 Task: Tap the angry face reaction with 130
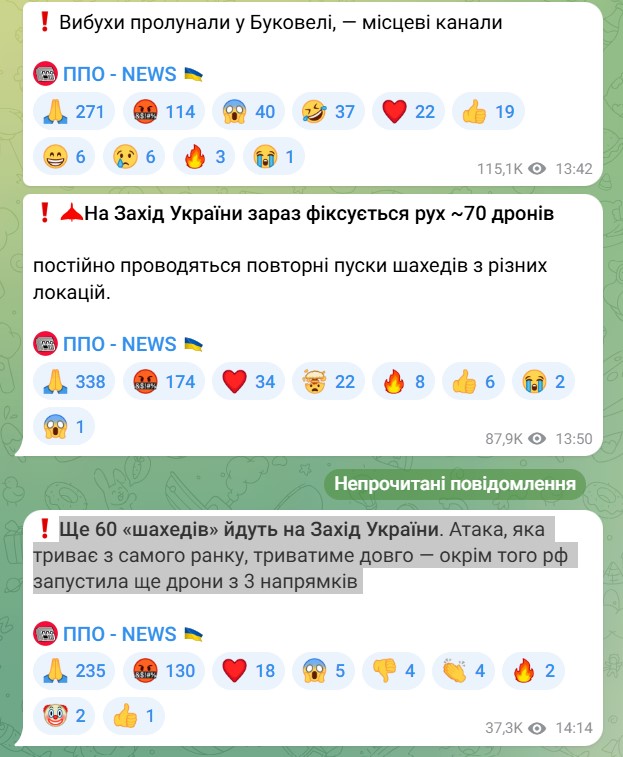pos(164,670)
